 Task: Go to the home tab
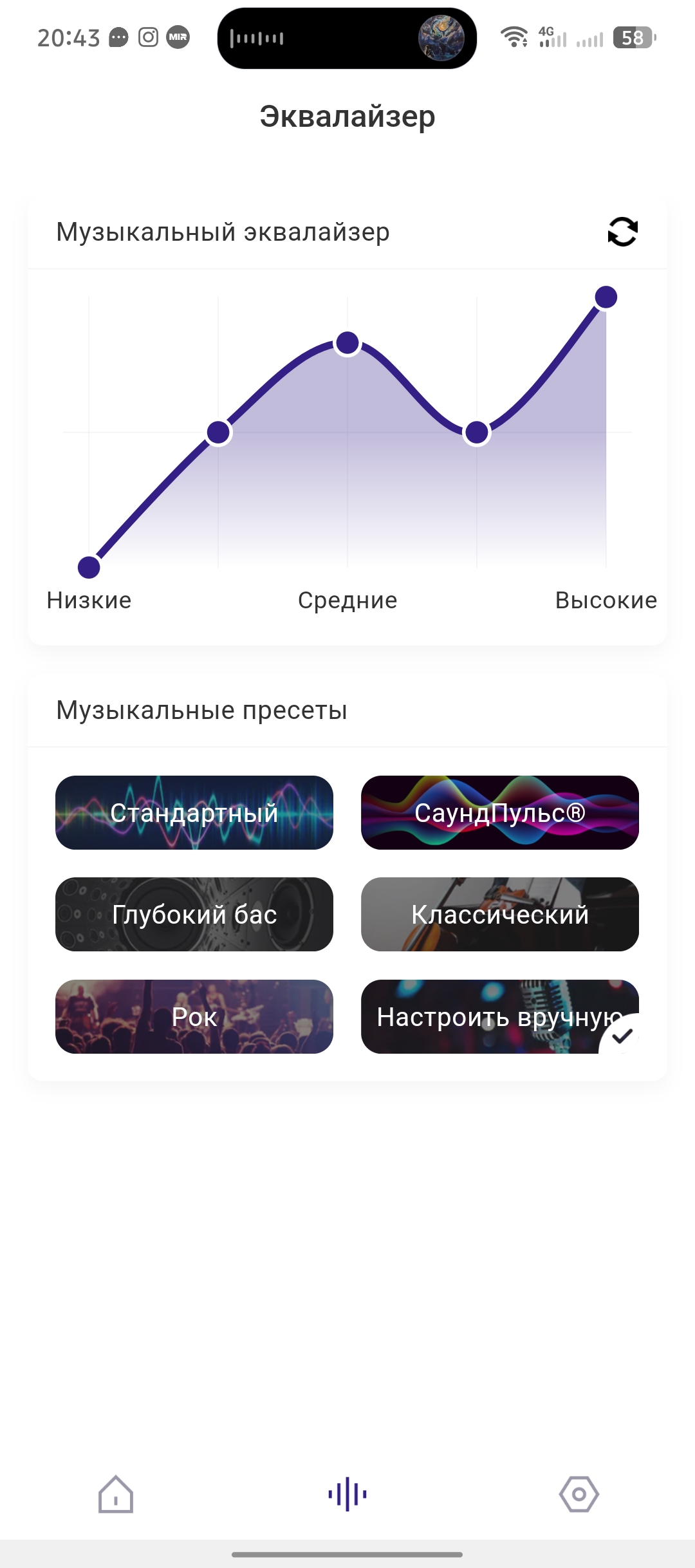tap(116, 1494)
